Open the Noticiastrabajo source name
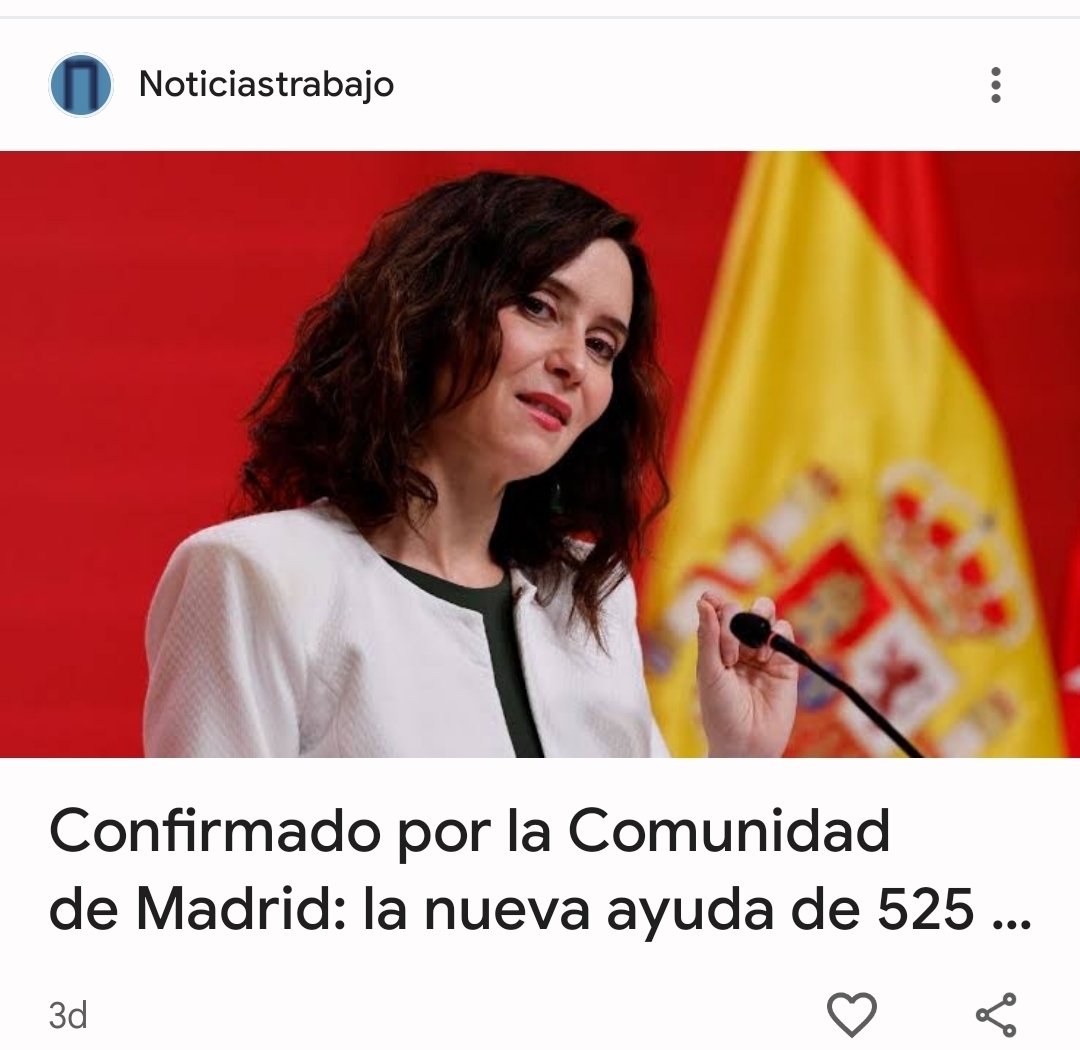1080x1050 pixels. tap(266, 85)
